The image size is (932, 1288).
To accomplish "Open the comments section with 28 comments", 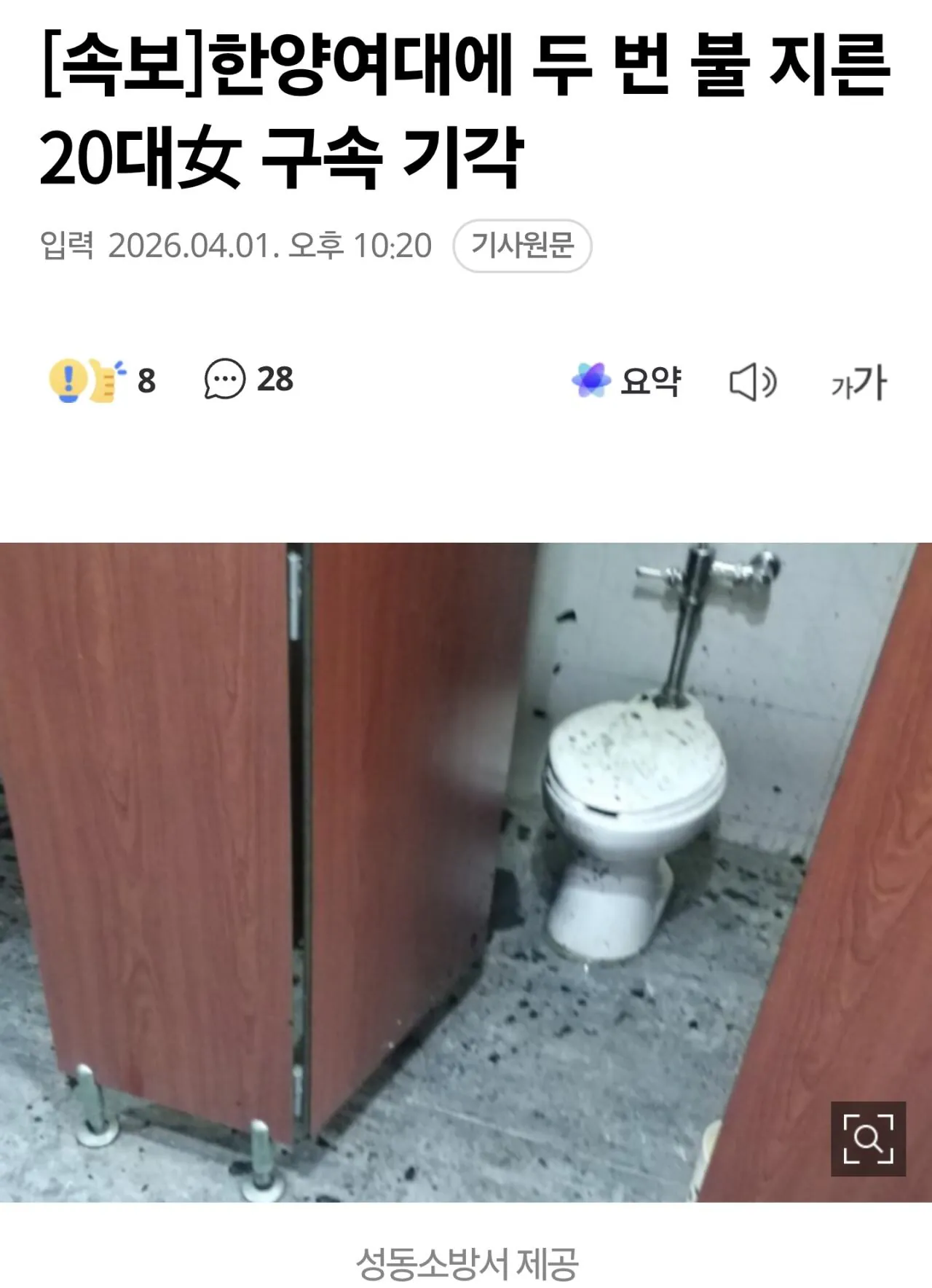I will click(x=248, y=380).
